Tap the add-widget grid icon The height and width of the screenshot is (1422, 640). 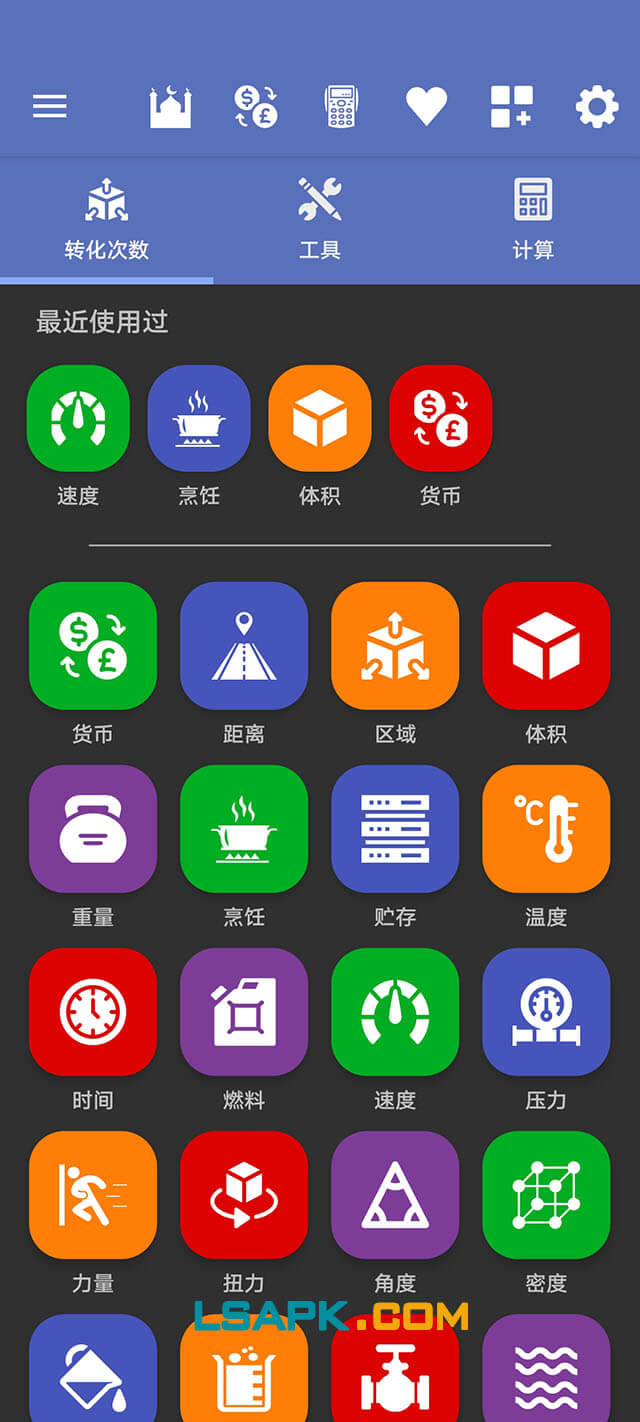tap(512, 106)
